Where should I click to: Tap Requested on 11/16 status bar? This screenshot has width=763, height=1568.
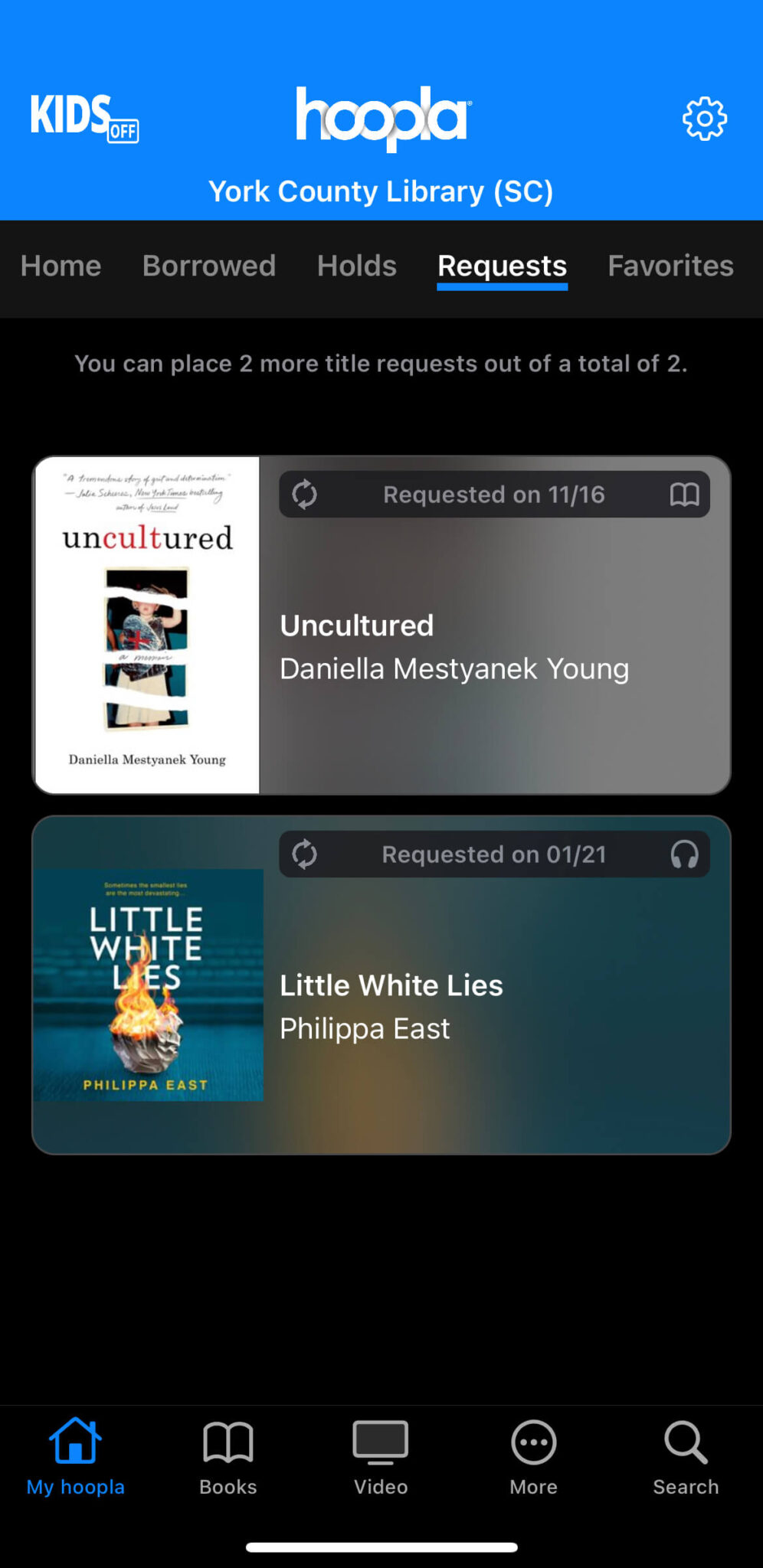pyautogui.click(x=494, y=495)
